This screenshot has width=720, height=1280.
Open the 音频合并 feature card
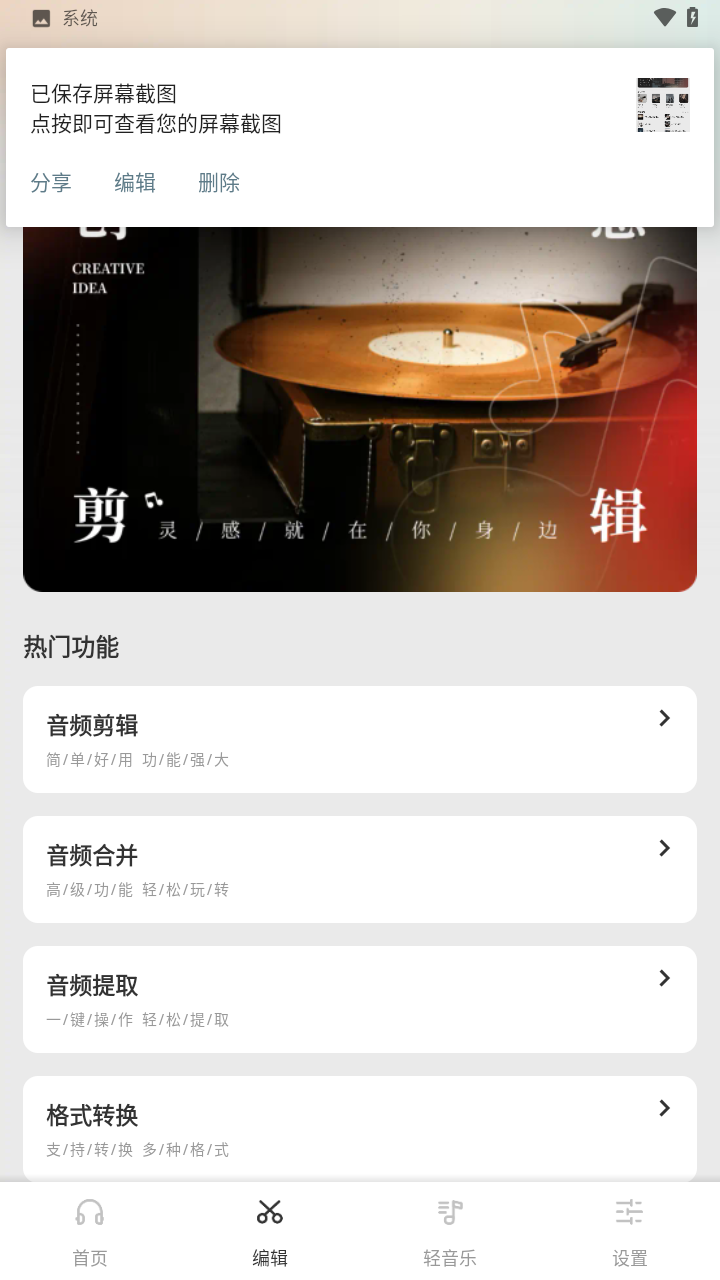[360, 868]
